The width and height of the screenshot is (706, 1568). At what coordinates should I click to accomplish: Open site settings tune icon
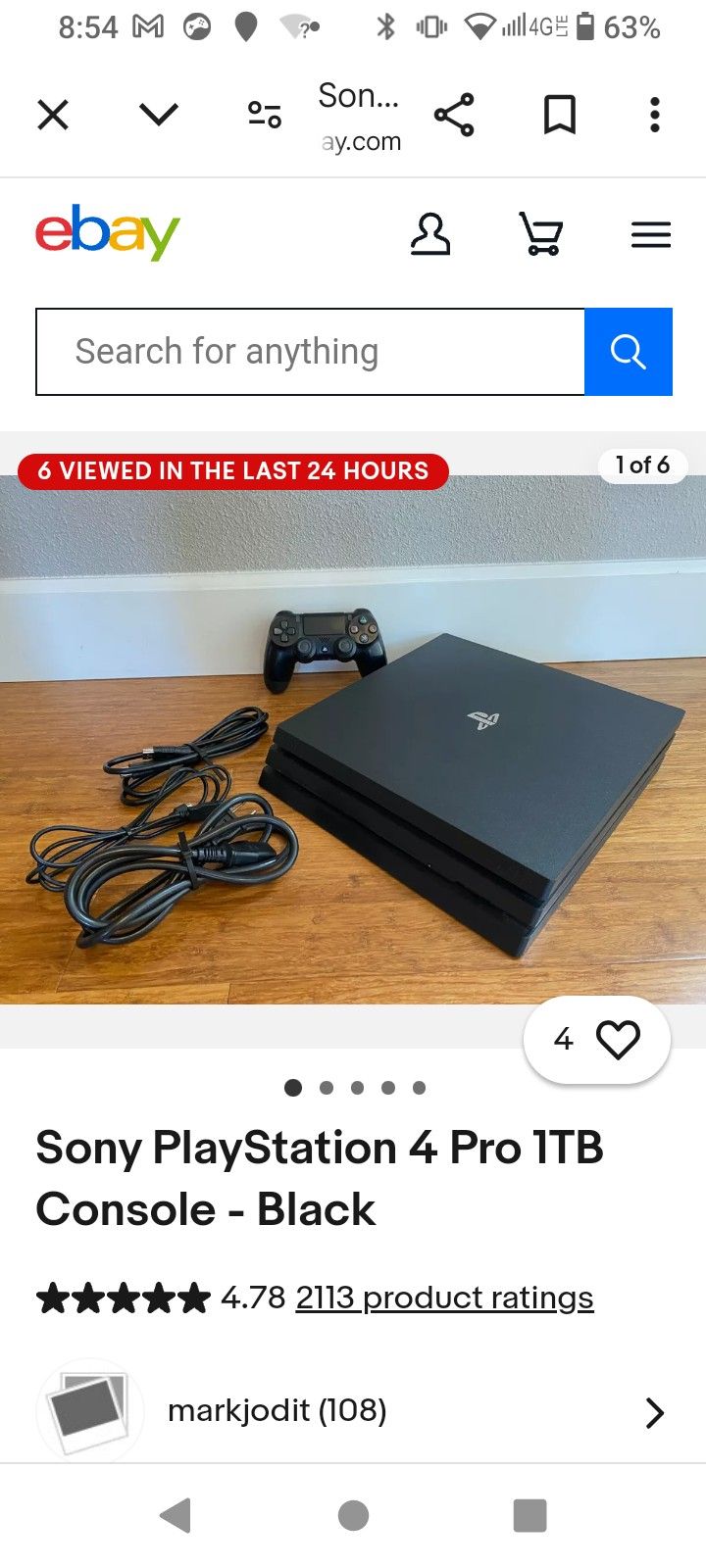click(x=264, y=116)
